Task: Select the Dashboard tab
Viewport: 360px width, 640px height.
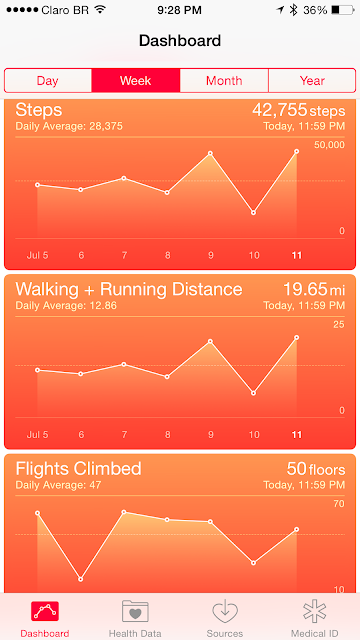Action: [x=45, y=617]
